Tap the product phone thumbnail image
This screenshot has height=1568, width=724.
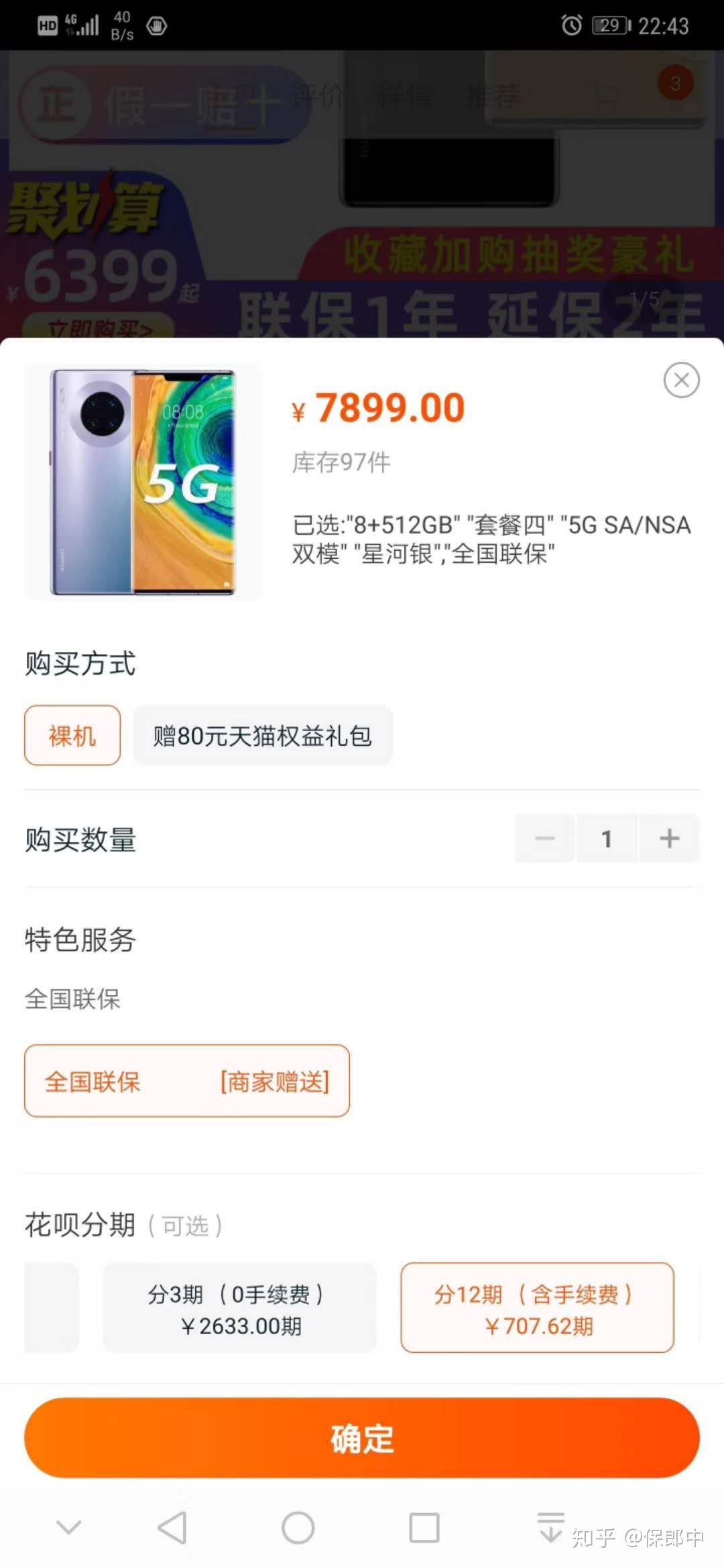pyautogui.click(x=142, y=481)
